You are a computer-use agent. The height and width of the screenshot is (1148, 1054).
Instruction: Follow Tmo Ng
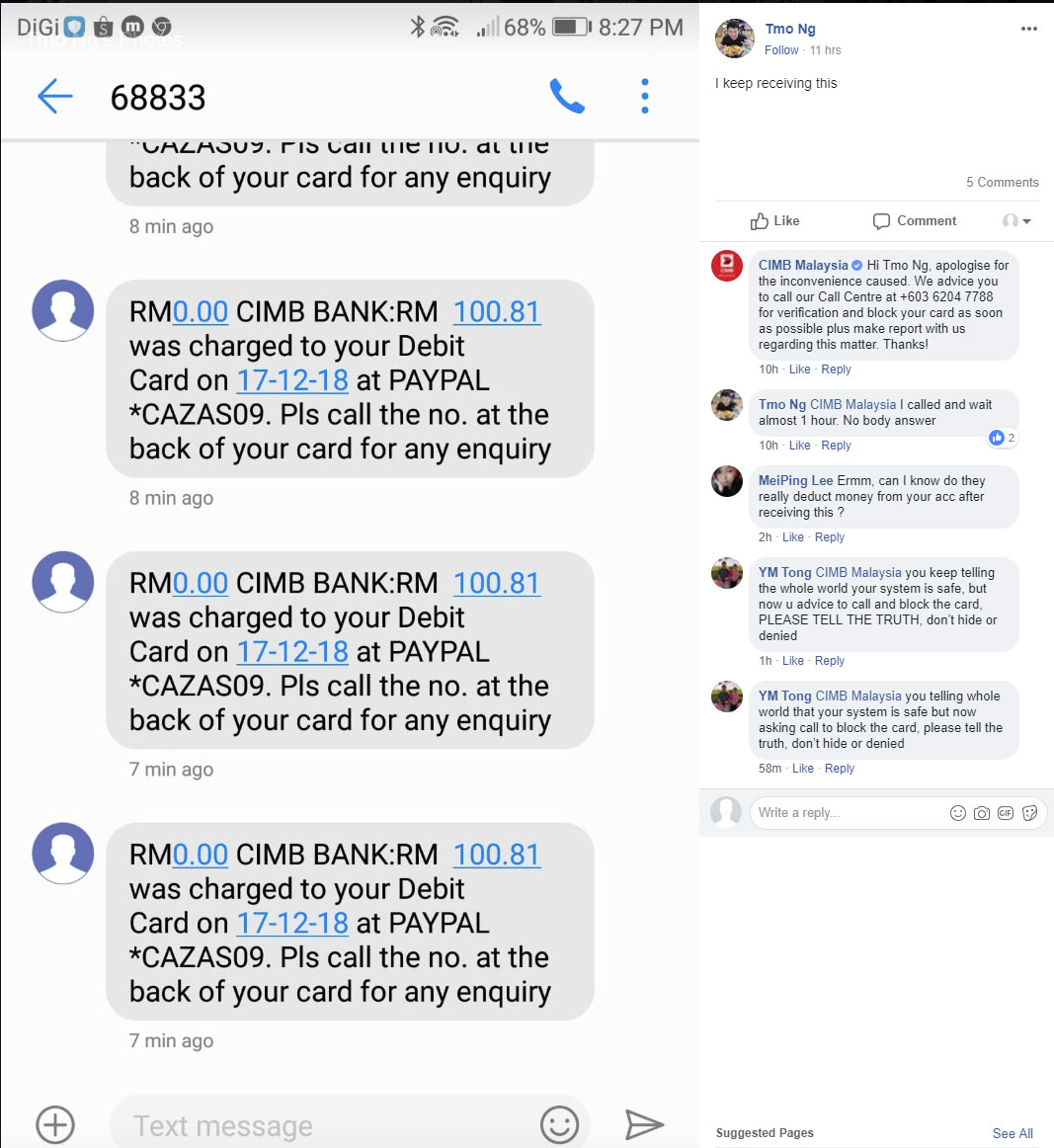click(781, 50)
